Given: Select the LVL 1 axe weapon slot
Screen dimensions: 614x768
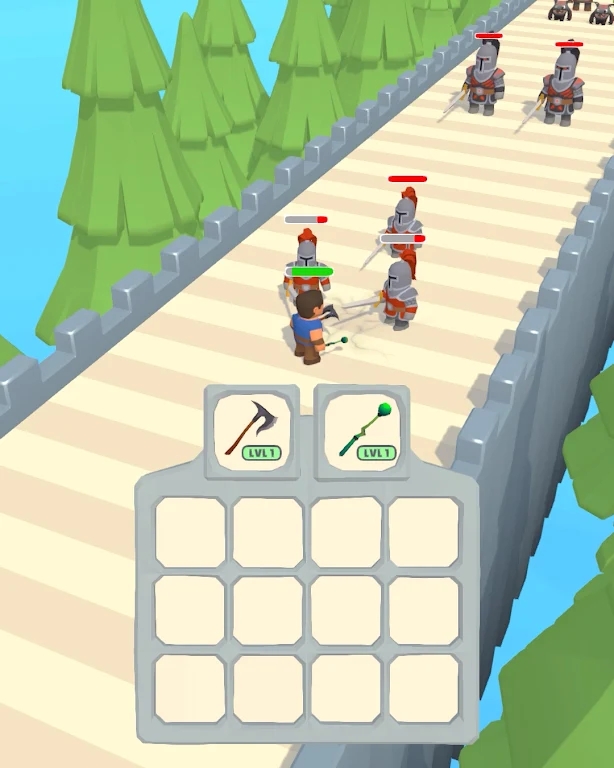Looking at the screenshot, I should [253, 431].
